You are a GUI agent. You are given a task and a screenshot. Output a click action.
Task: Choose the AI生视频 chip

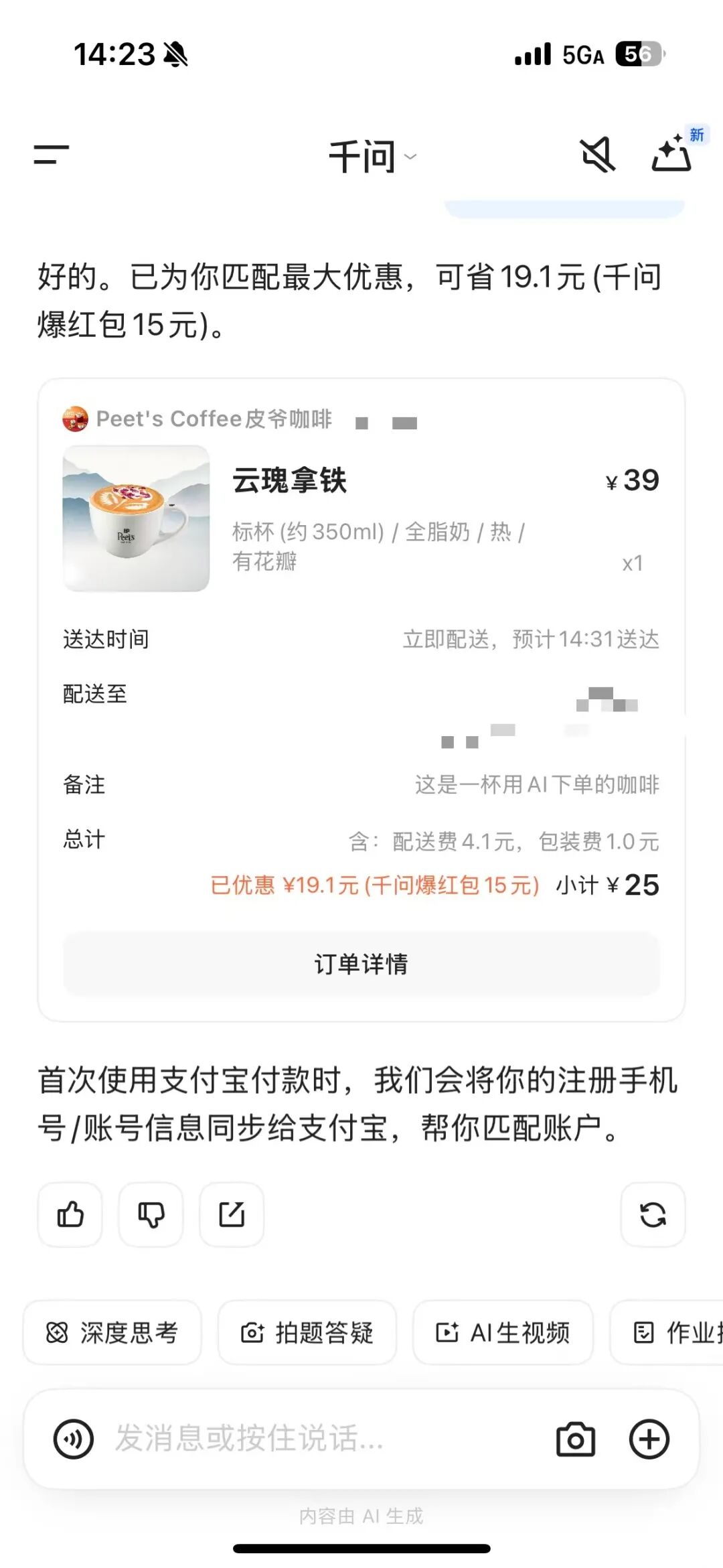503,1332
